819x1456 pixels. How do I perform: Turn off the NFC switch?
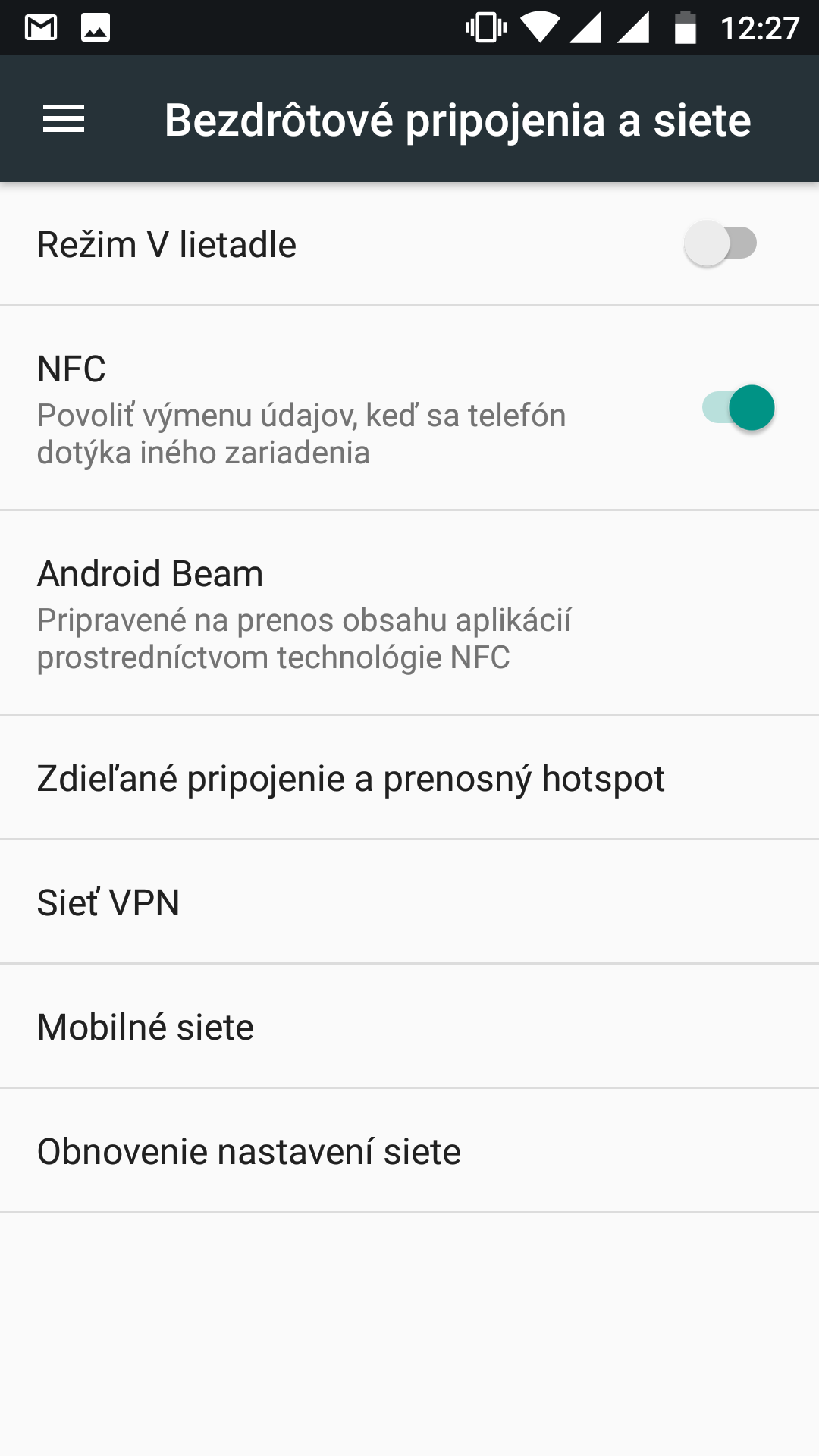738,408
